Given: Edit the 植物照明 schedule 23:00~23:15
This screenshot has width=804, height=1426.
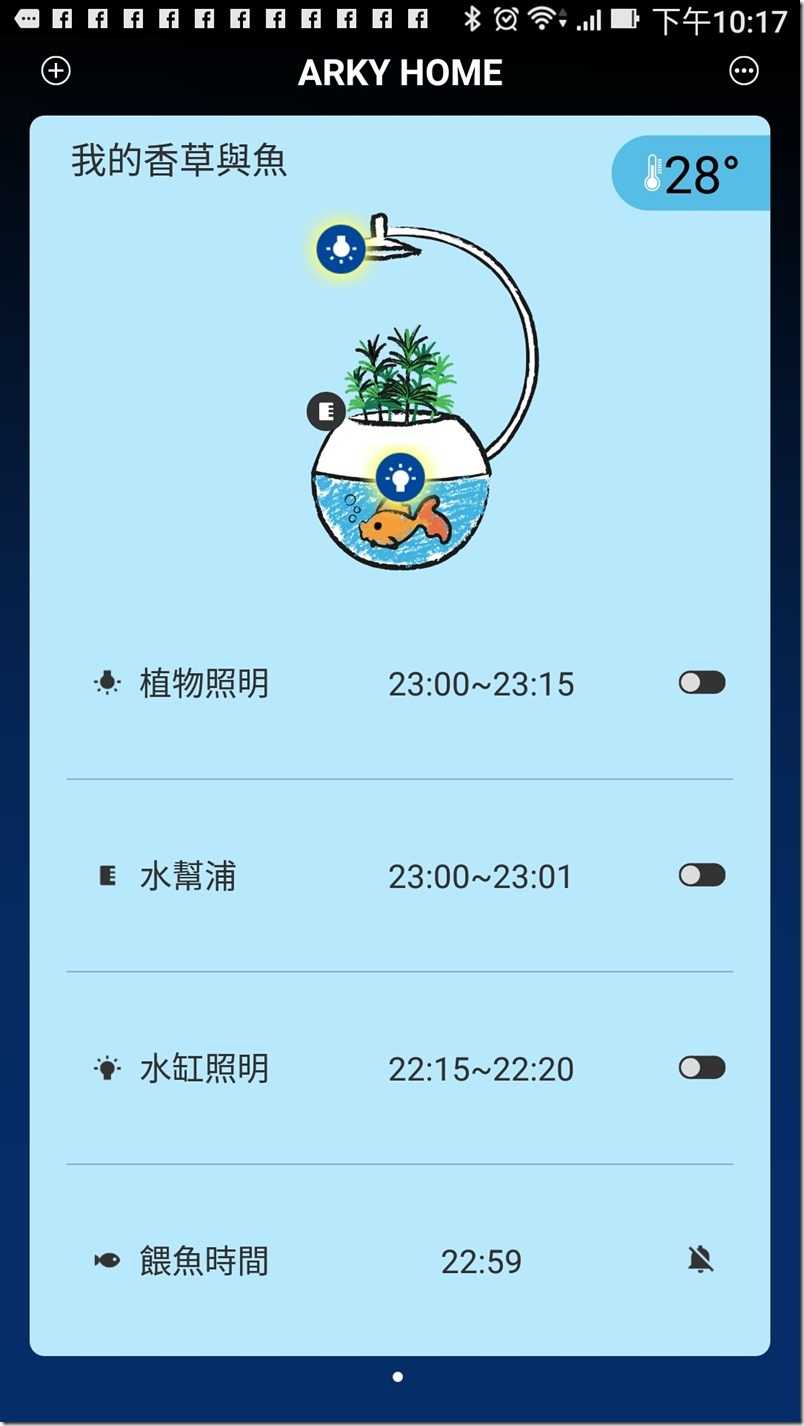Looking at the screenshot, I should point(481,685).
